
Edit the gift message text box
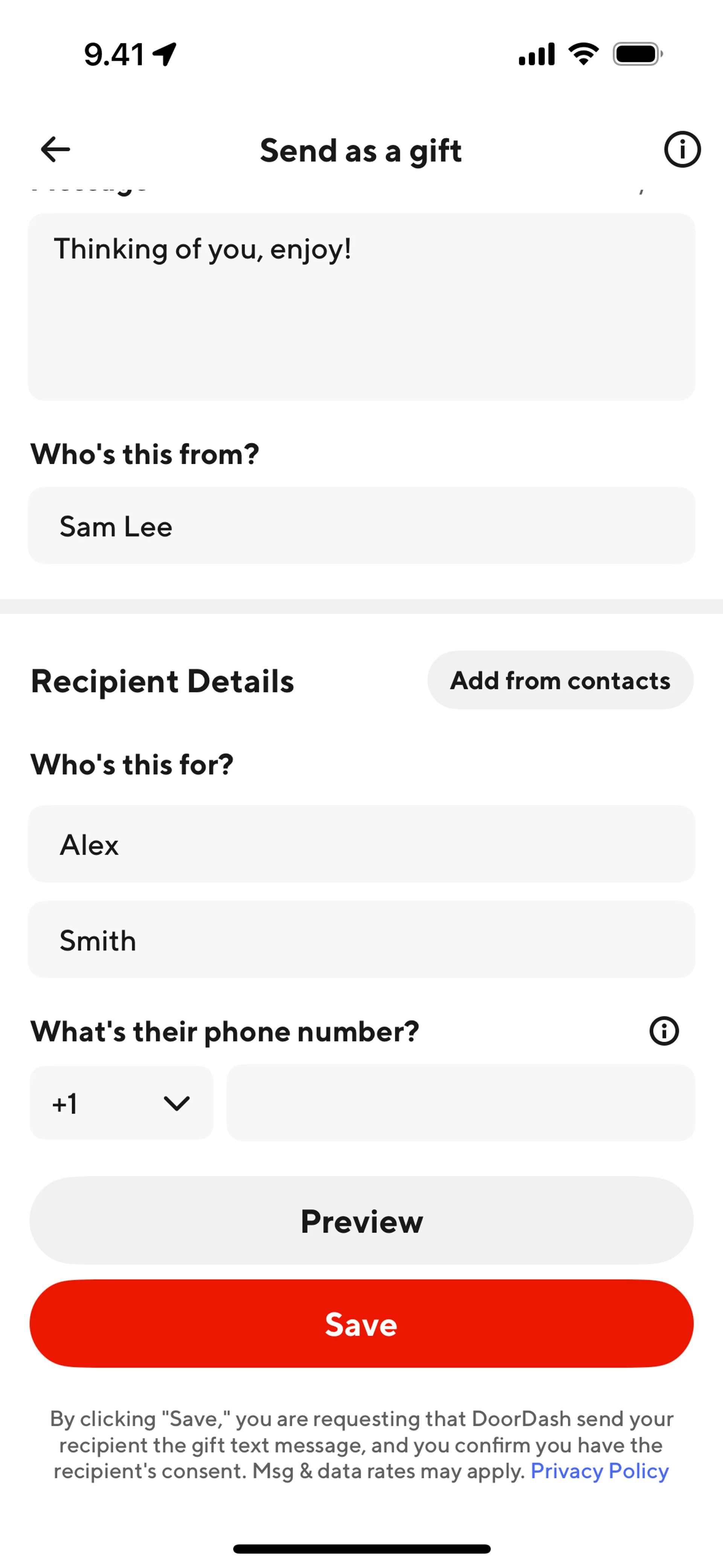point(361,306)
